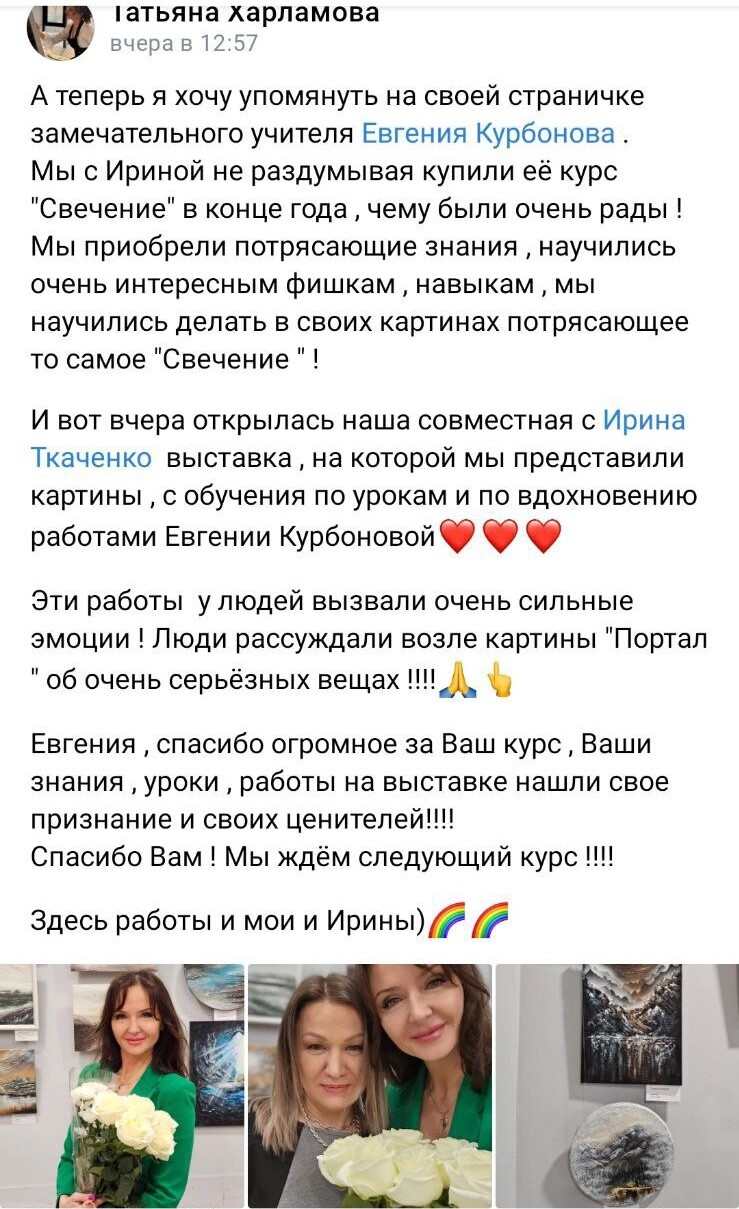
Task: Open photo of woman in green jacket with roses
Action: pyautogui.click(x=122, y=1084)
